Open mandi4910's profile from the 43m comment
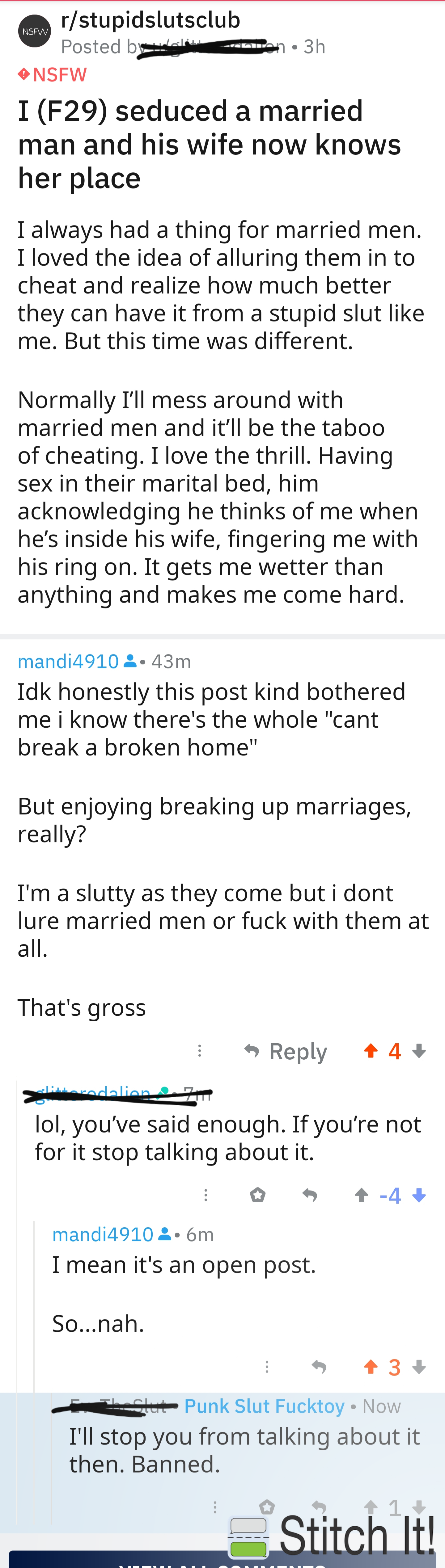 click(68, 661)
